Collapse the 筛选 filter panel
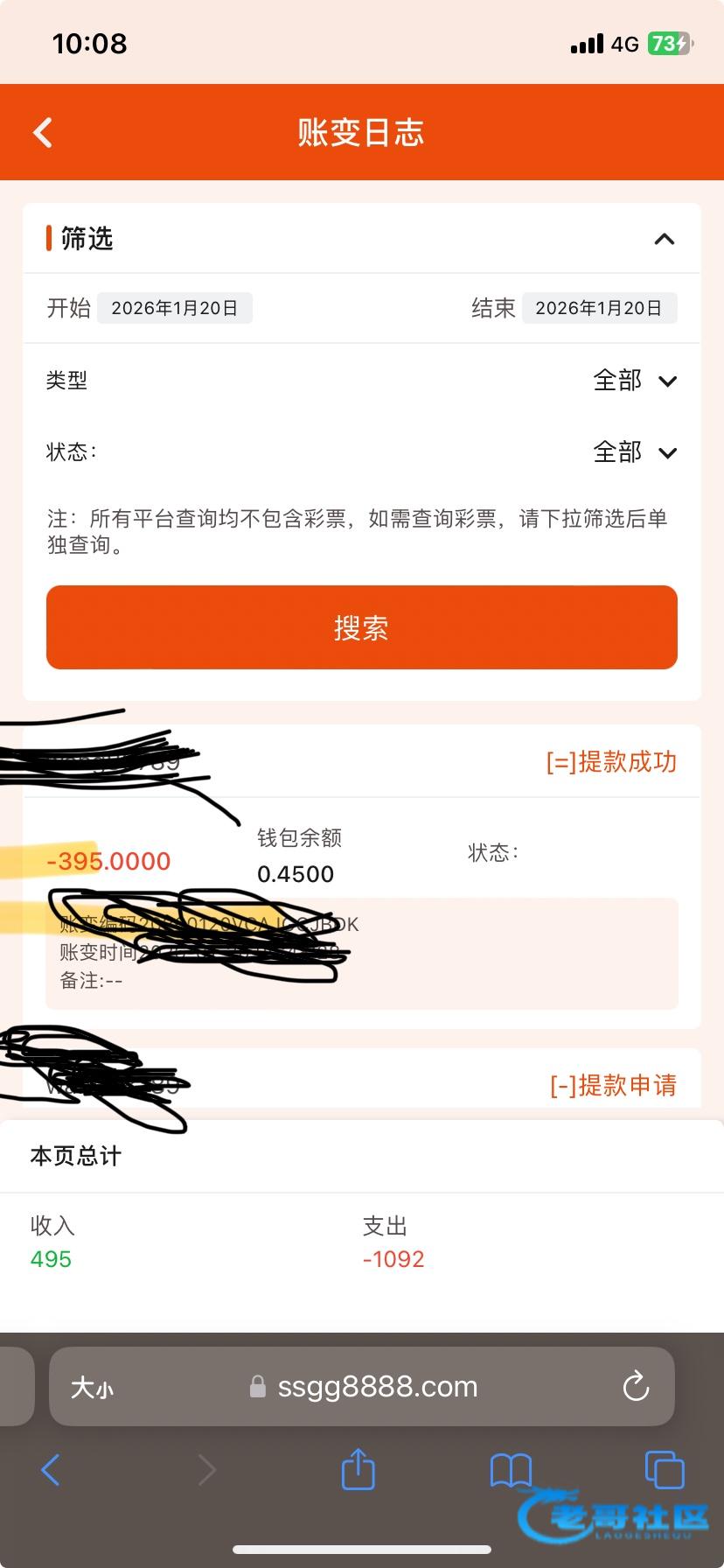Image resolution: width=724 pixels, height=1568 pixels. [665, 239]
